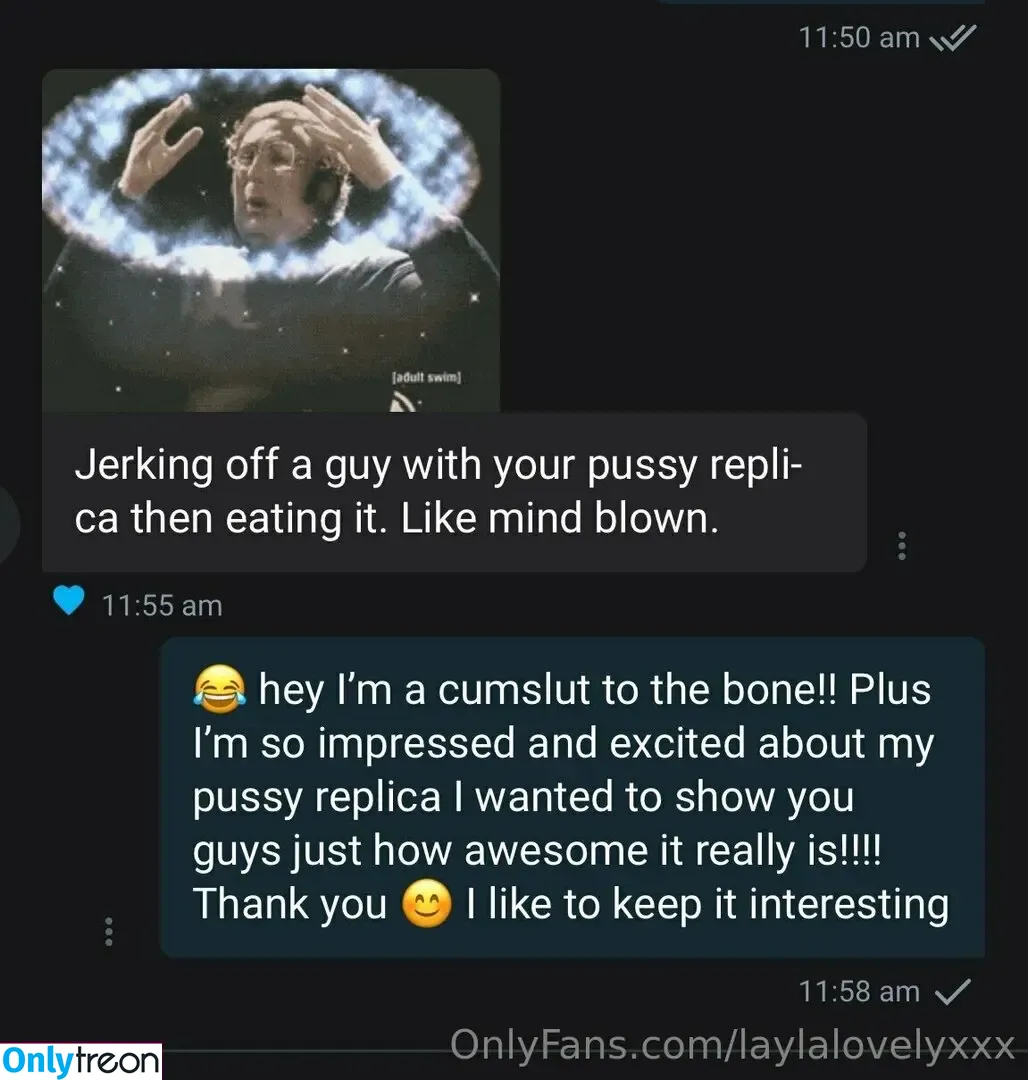Open the three-dot menu beside the received message

pyautogui.click(x=902, y=546)
